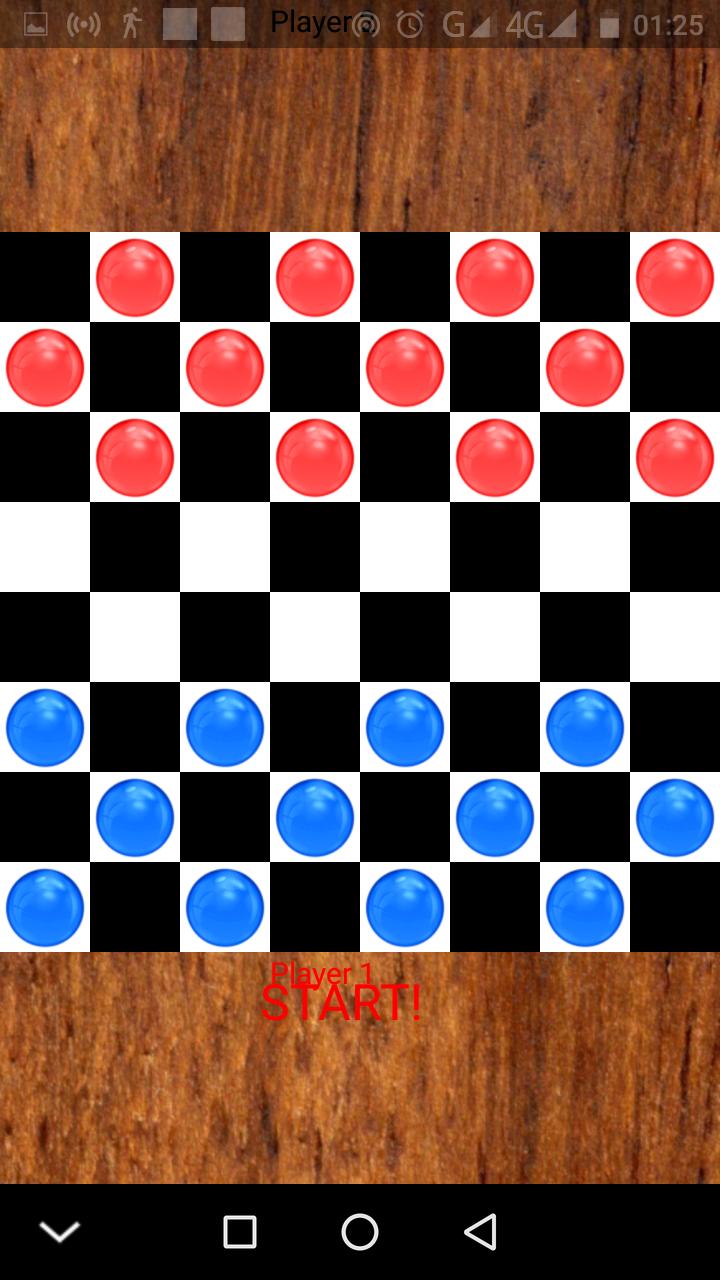Select the leftmost red piece in red's front row

coord(135,457)
